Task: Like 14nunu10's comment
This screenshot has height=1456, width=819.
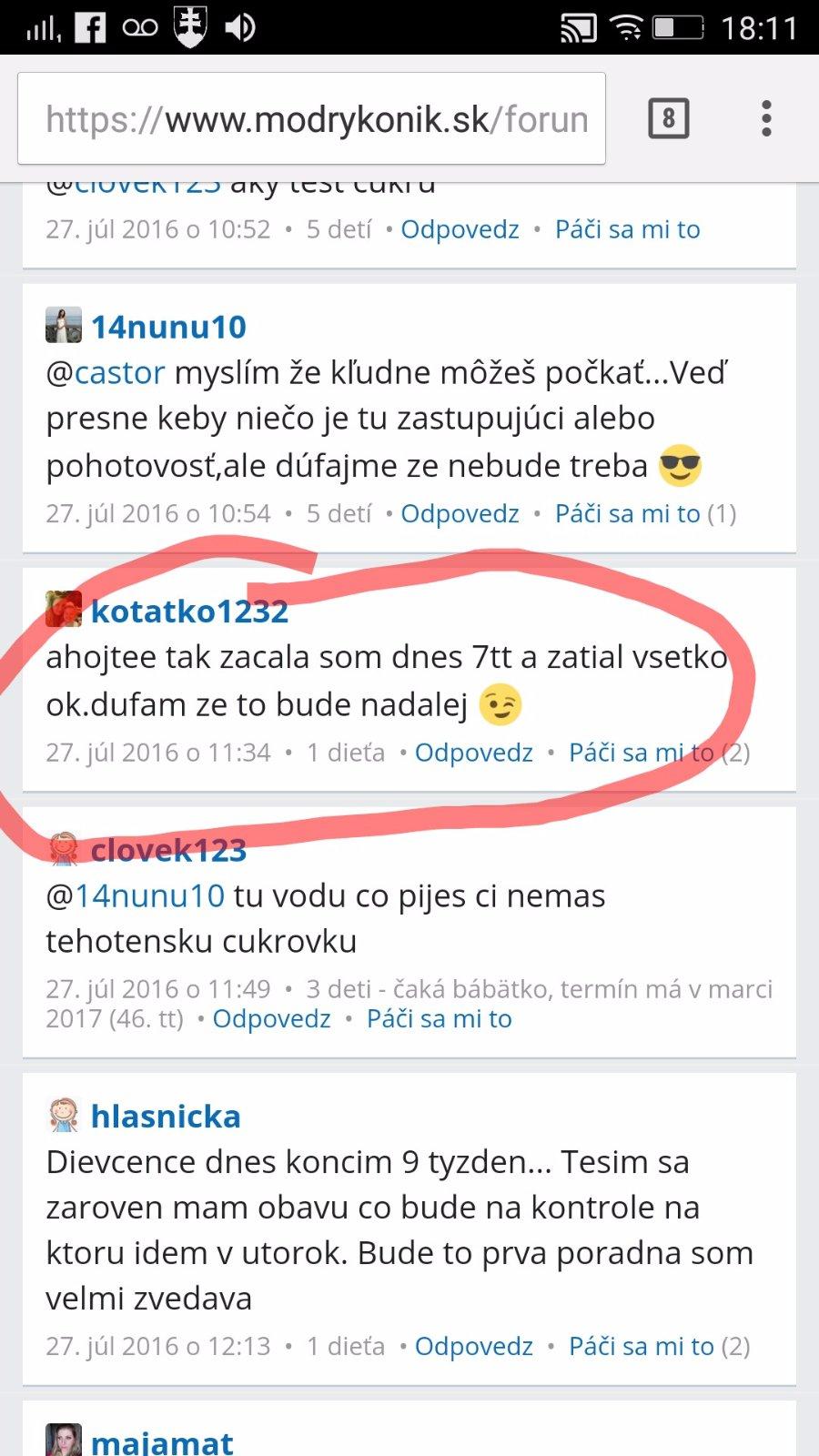Action: click(x=627, y=514)
